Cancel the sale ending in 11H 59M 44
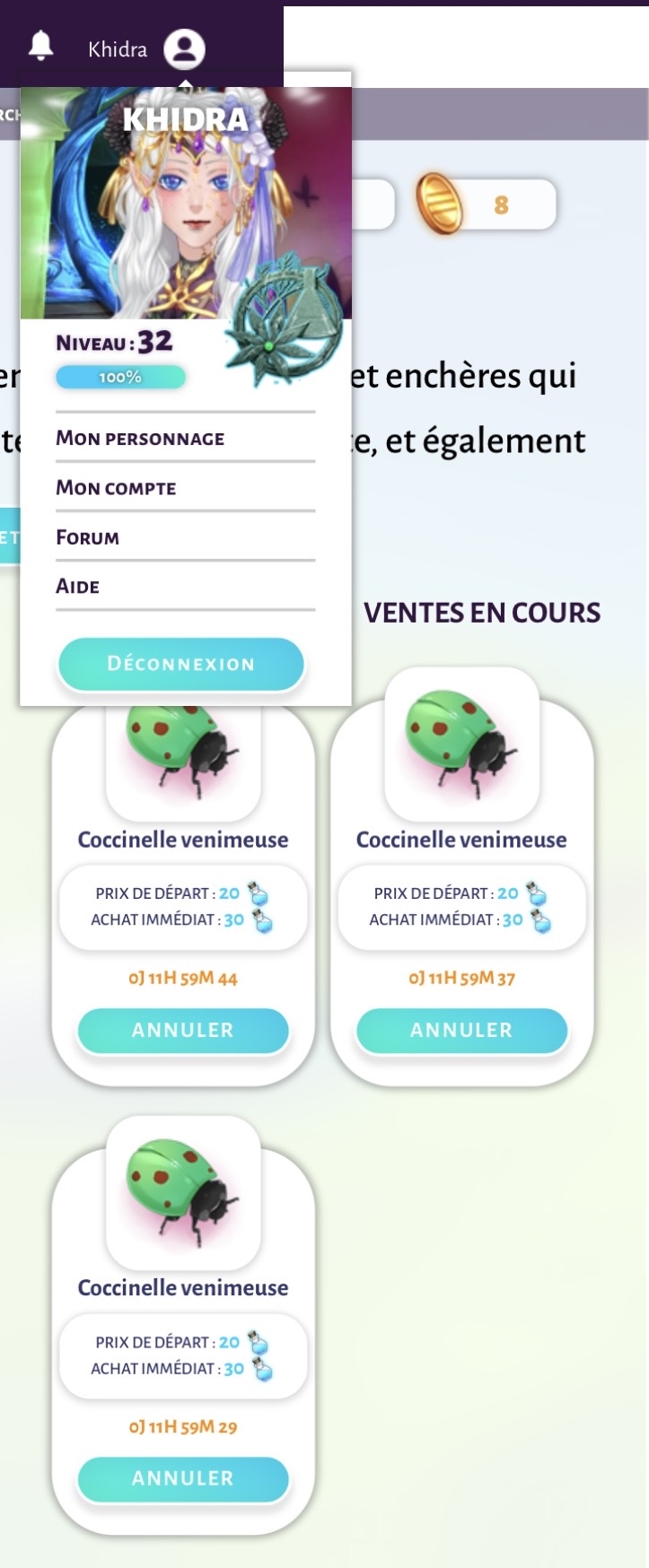This screenshot has width=649, height=1568. 183,1030
